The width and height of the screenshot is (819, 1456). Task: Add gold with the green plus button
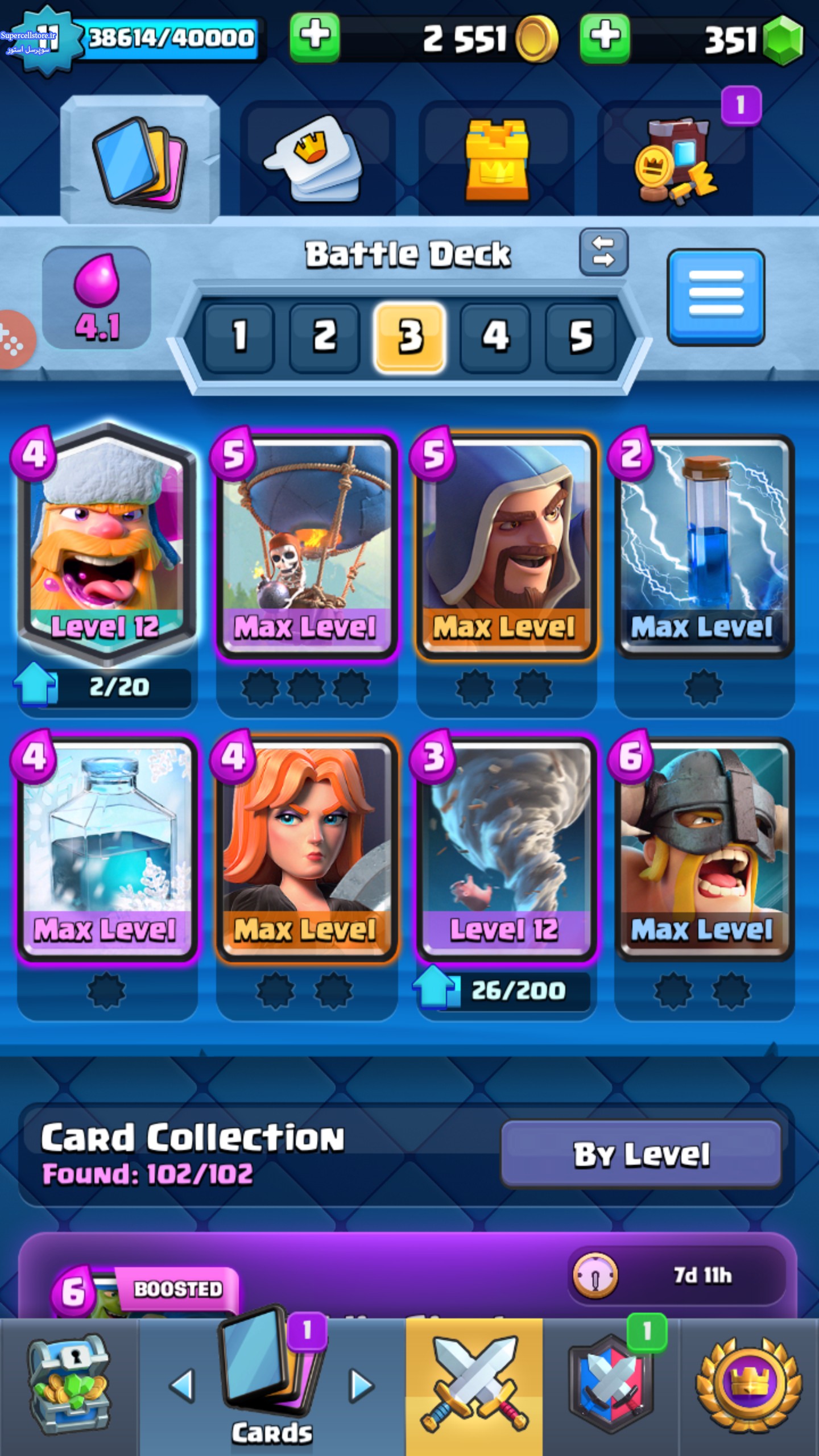tap(315, 38)
